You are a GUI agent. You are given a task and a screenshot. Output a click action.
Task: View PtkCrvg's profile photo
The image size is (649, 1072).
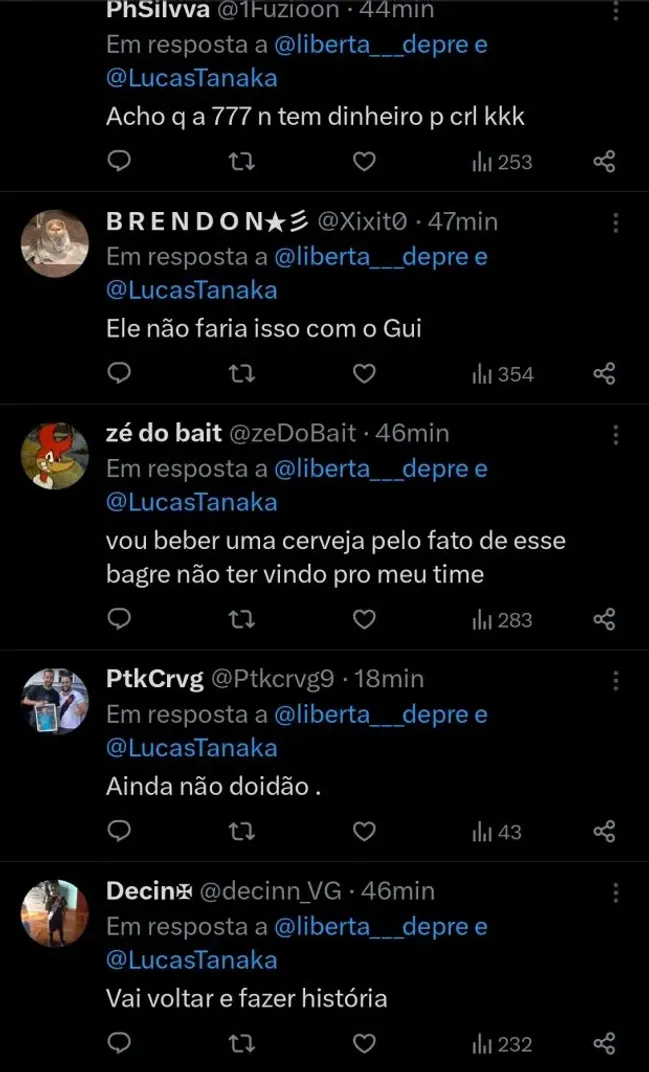(55, 701)
